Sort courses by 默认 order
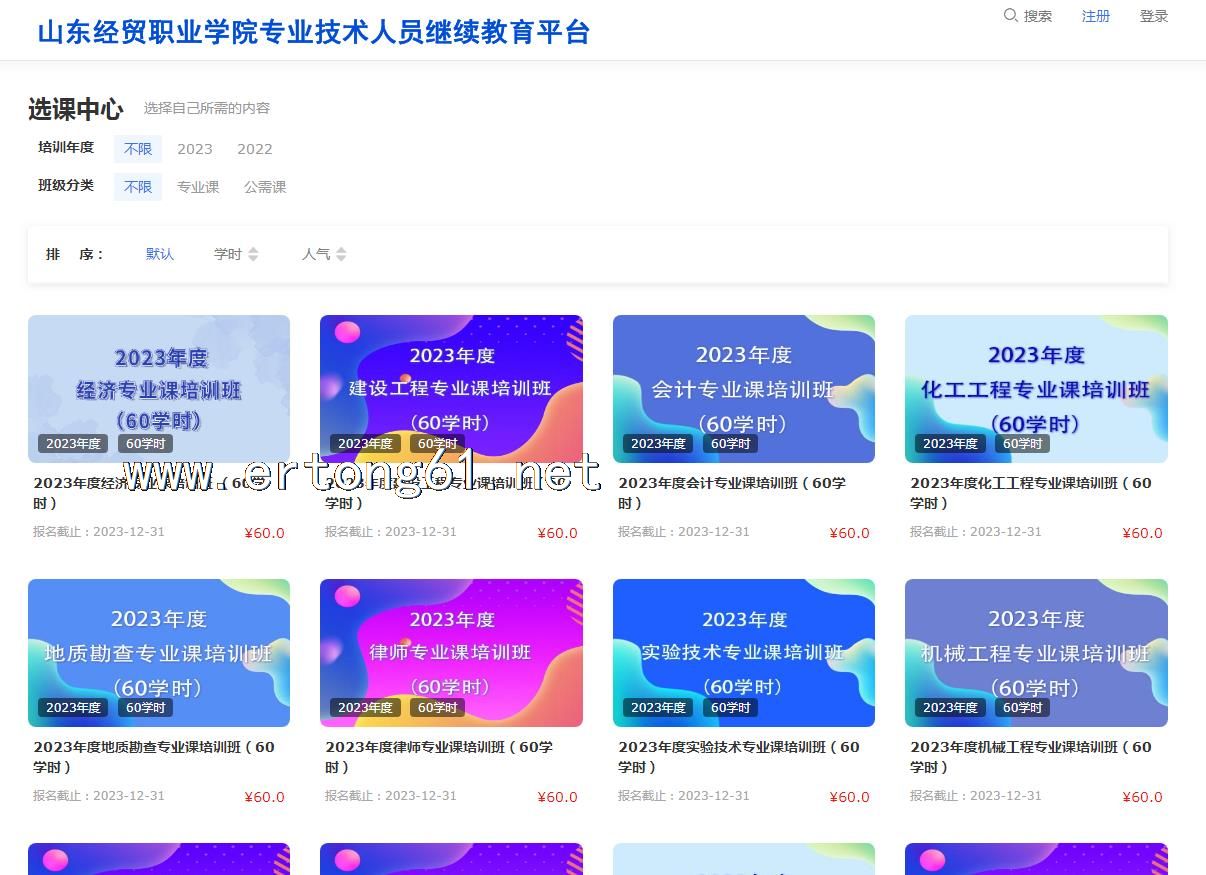1206x875 pixels. click(x=160, y=254)
